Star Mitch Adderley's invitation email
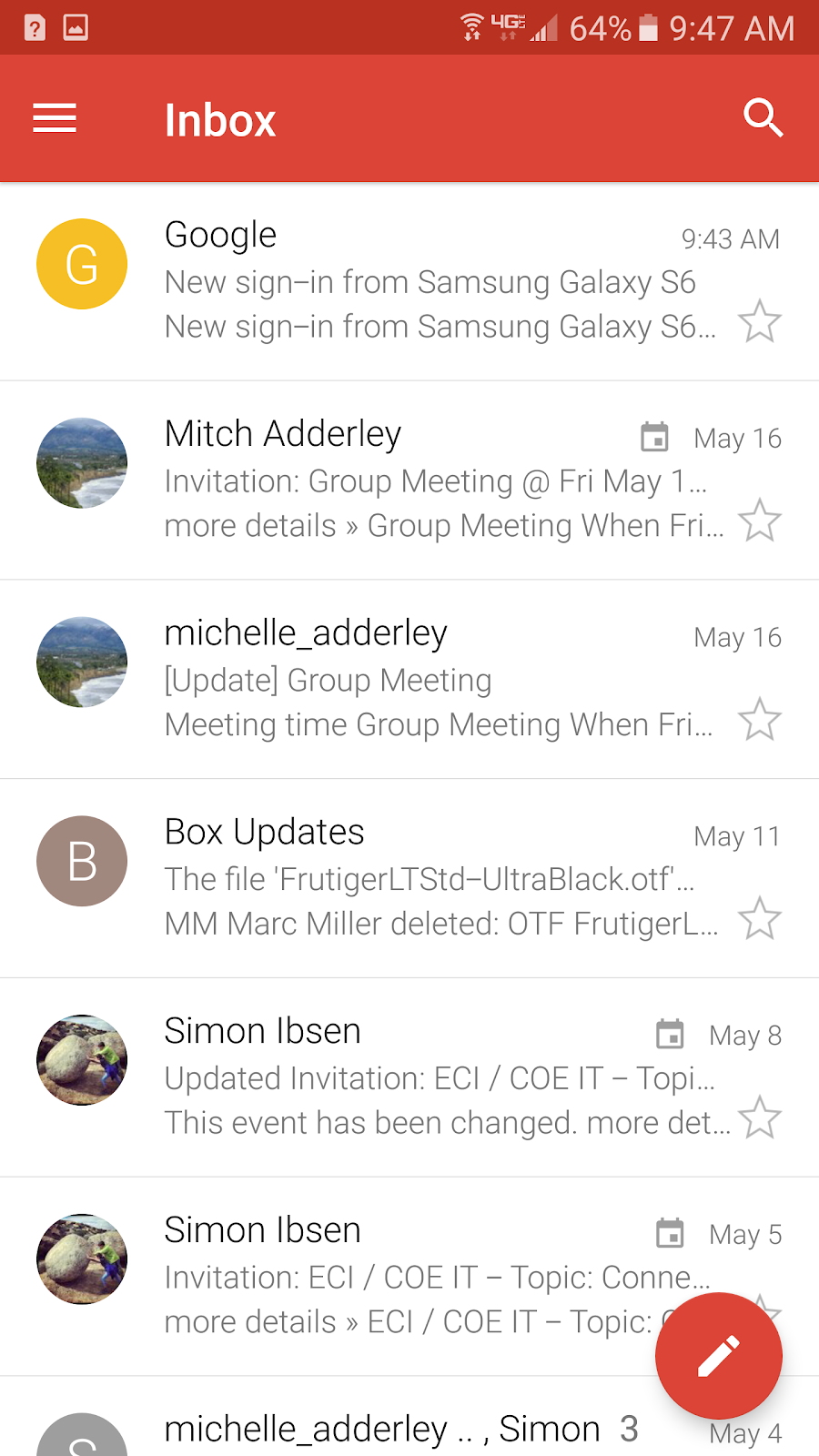Viewport: 819px width, 1456px height. point(759,521)
